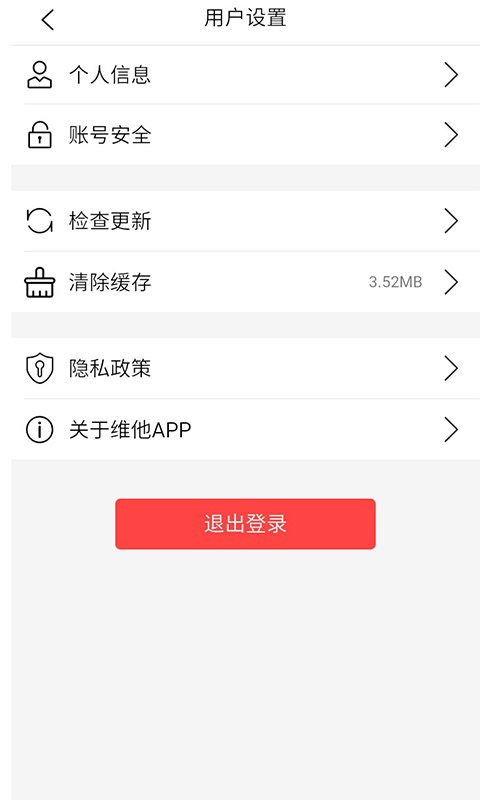This screenshot has height=800, width=480.
Task: Select 检查更新 to check for updates
Action: [x=245, y=221]
